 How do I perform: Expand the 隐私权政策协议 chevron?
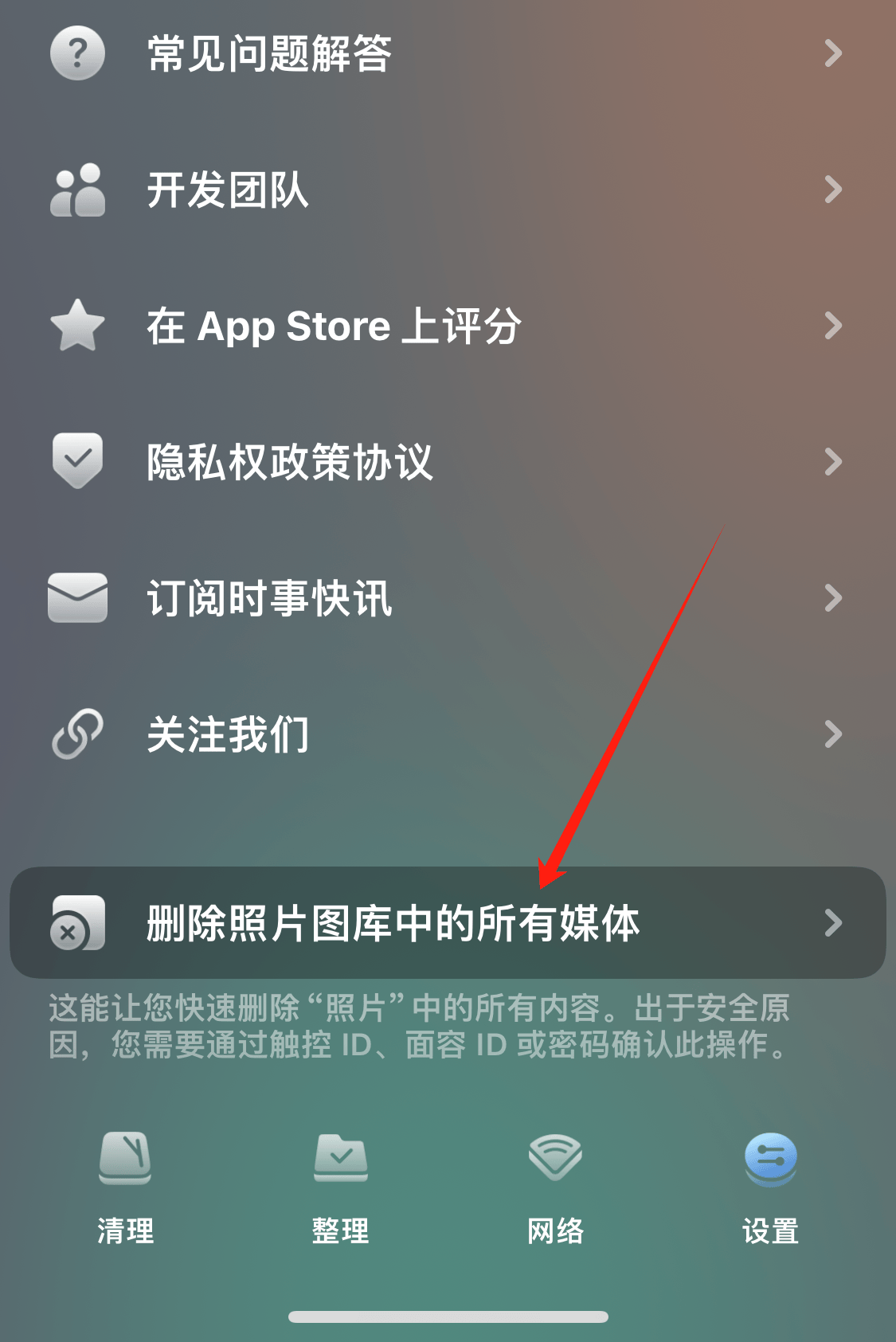(834, 460)
